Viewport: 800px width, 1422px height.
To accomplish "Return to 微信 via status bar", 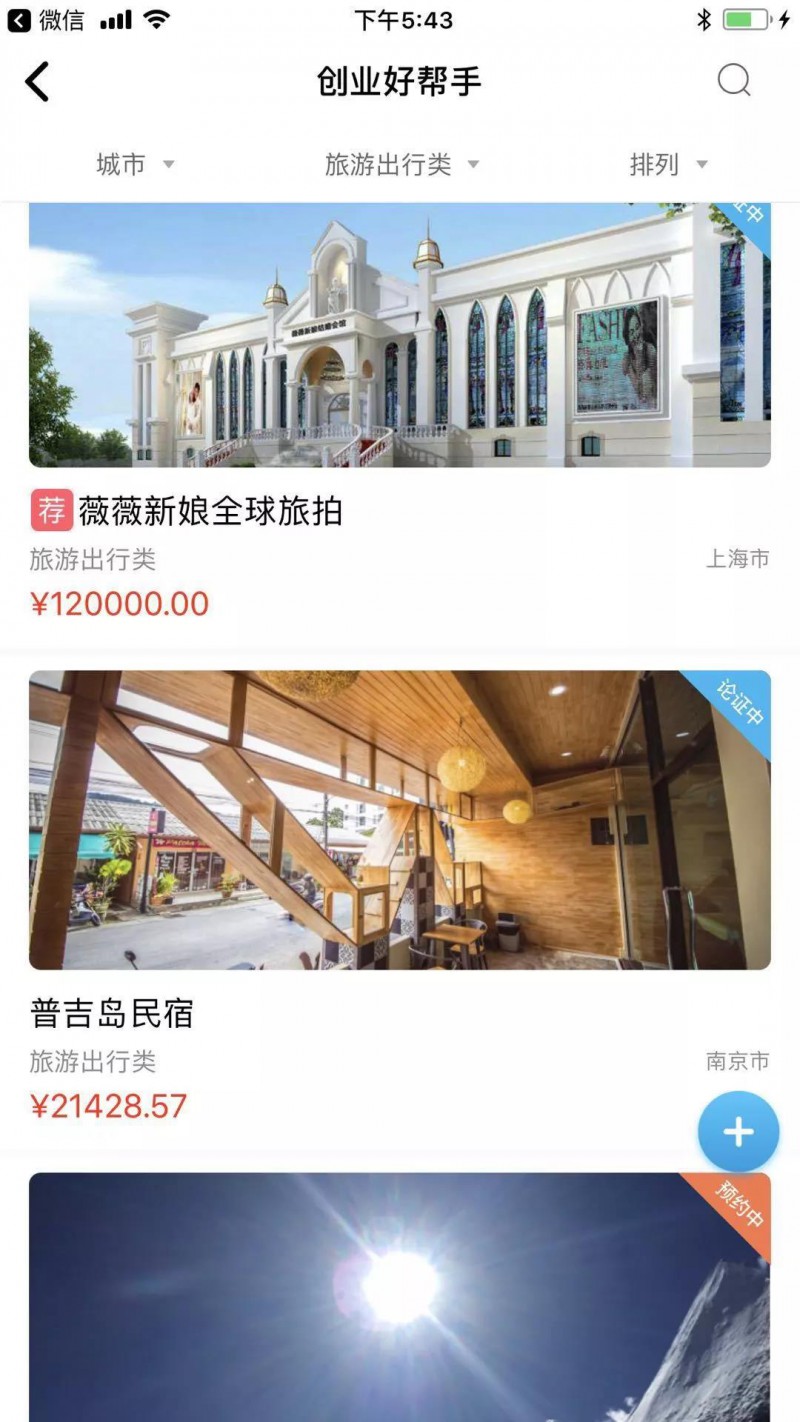I will [x=46, y=20].
